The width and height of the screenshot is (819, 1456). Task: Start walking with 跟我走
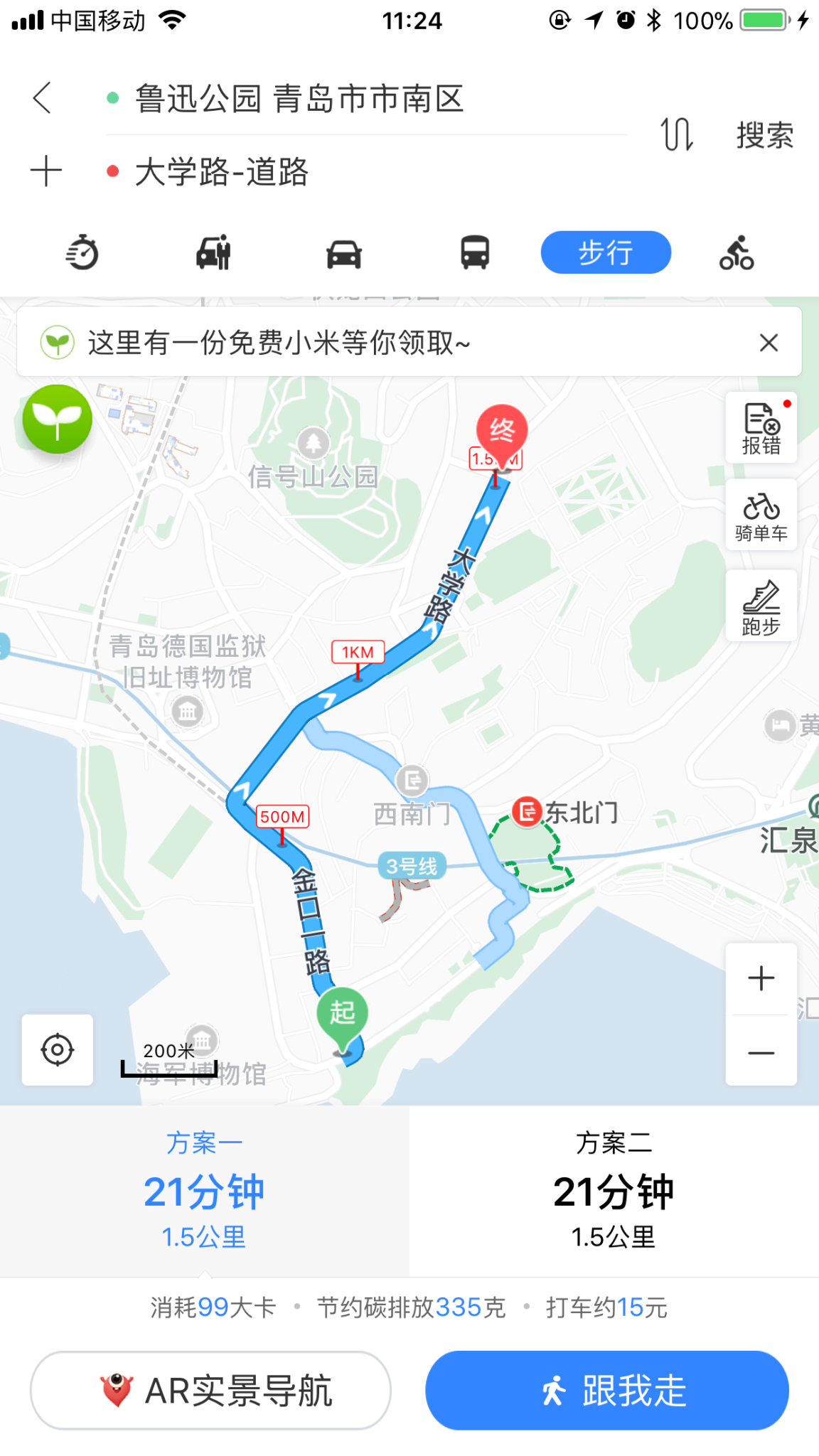click(x=607, y=1391)
